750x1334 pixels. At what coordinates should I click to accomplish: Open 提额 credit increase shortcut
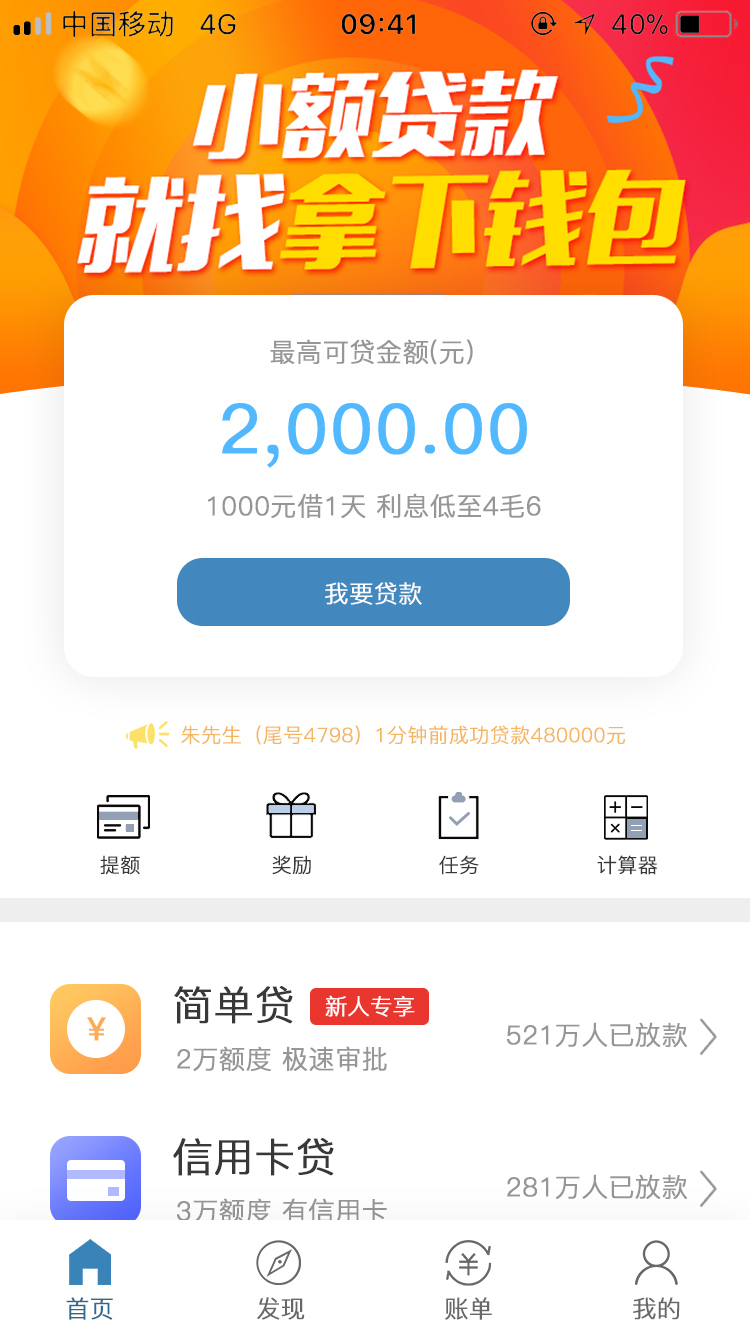[122, 834]
